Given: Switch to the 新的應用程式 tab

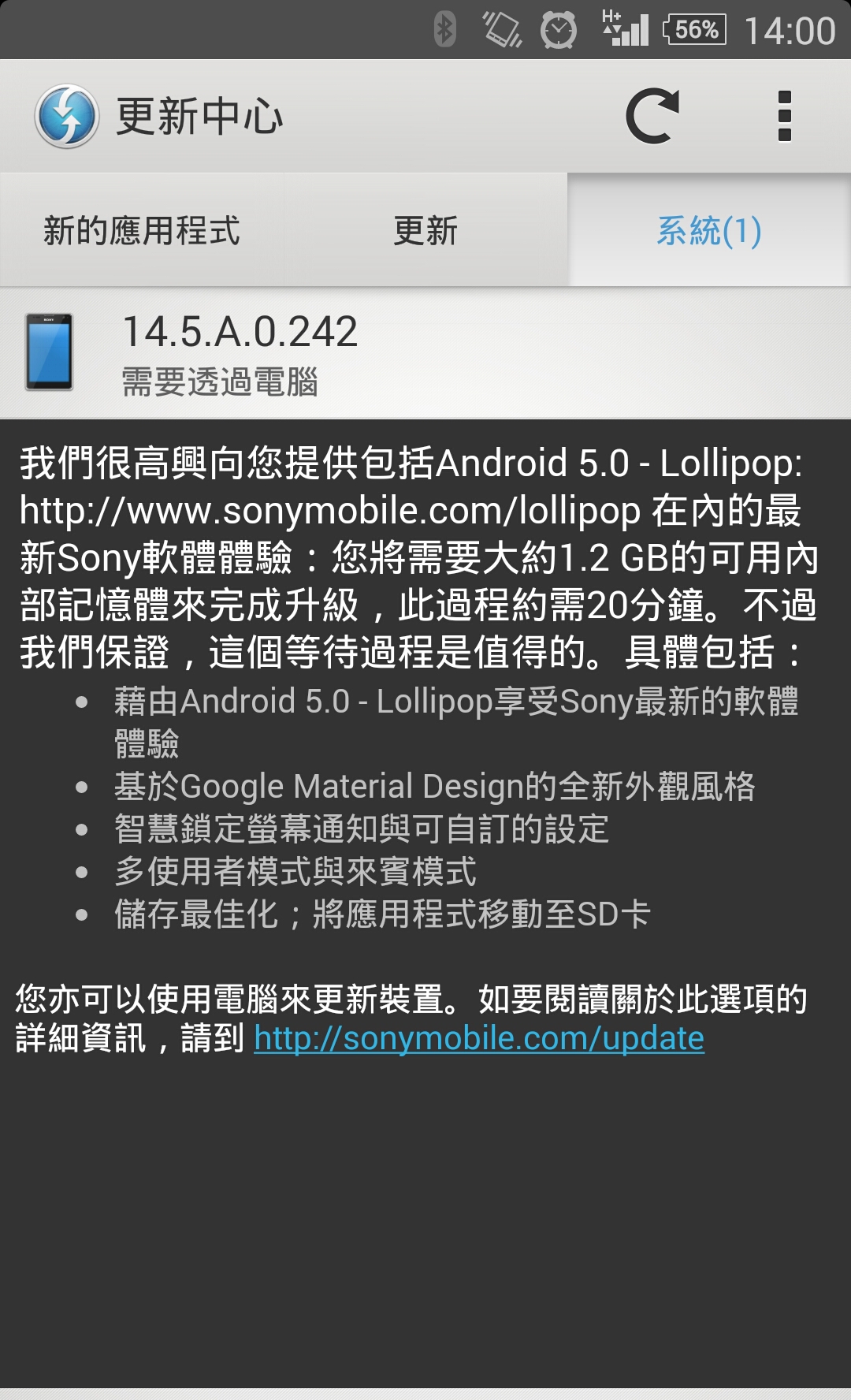Looking at the screenshot, I should (142, 231).
